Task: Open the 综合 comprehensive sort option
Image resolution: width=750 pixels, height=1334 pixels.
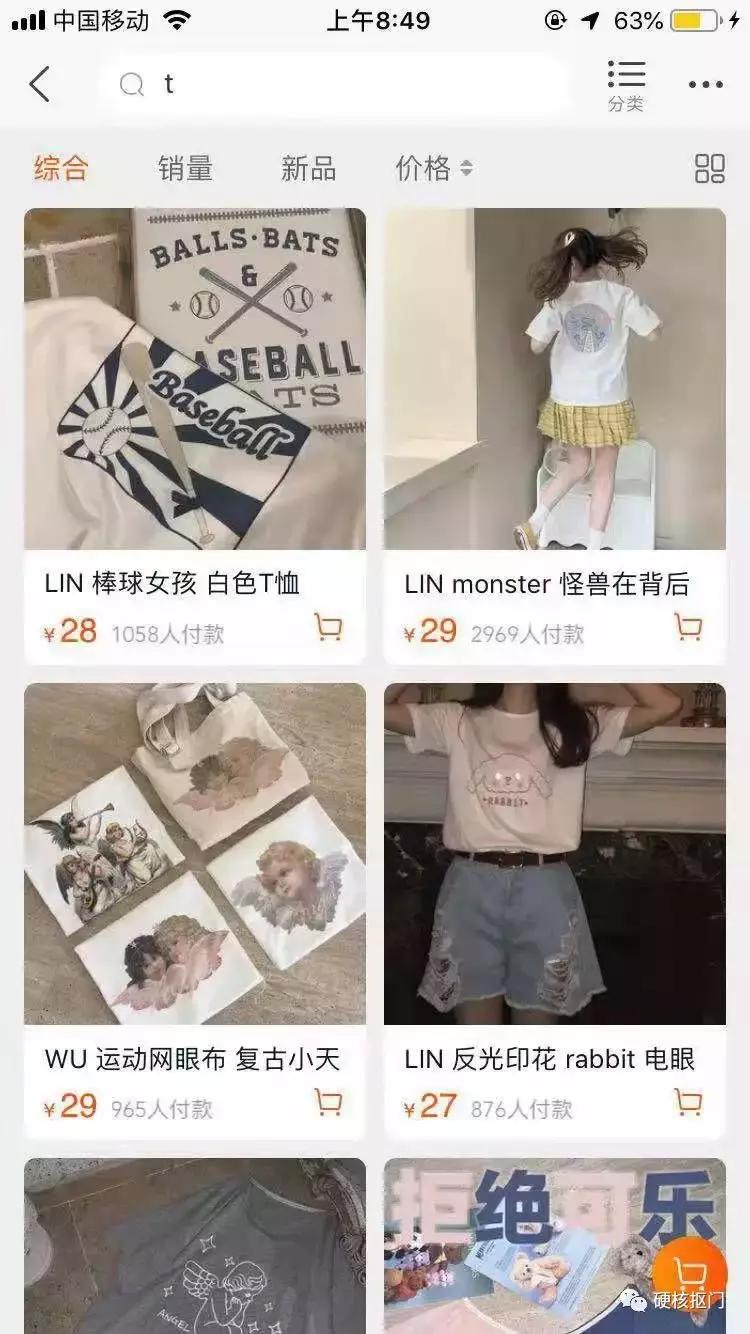Action: [x=62, y=169]
